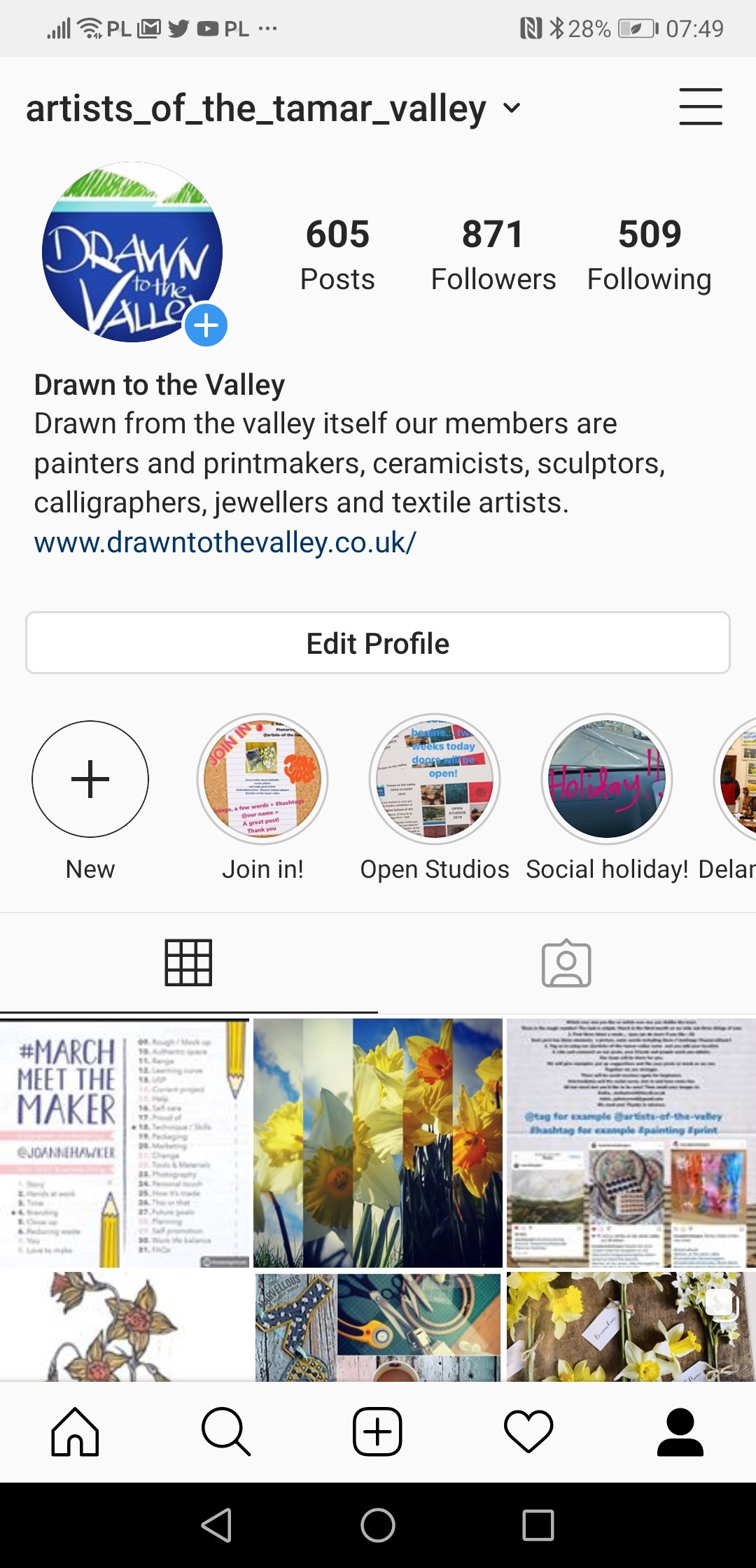Expand the account switcher dropdown
The width and height of the screenshot is (756, 1568).
512,108
